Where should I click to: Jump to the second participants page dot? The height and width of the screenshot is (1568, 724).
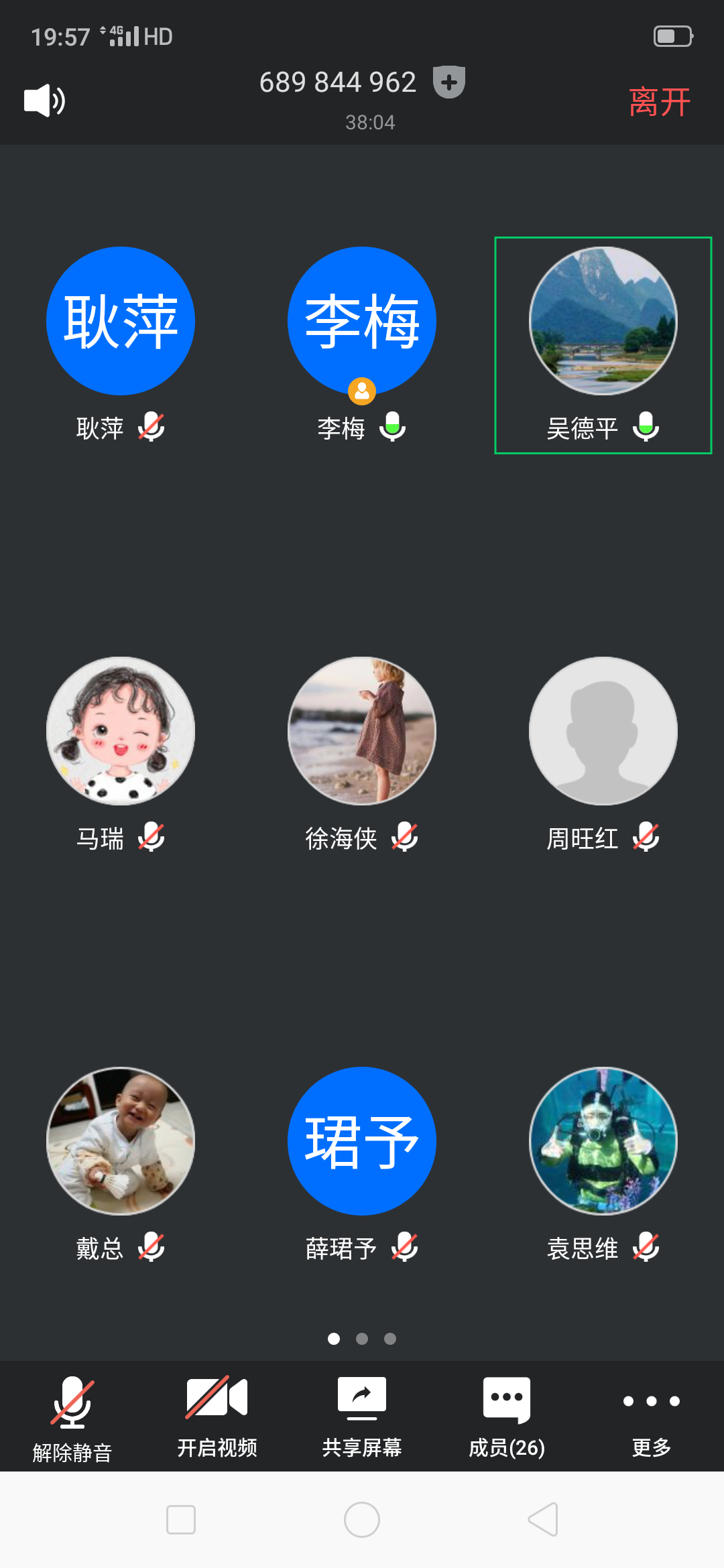(362, 1339)
